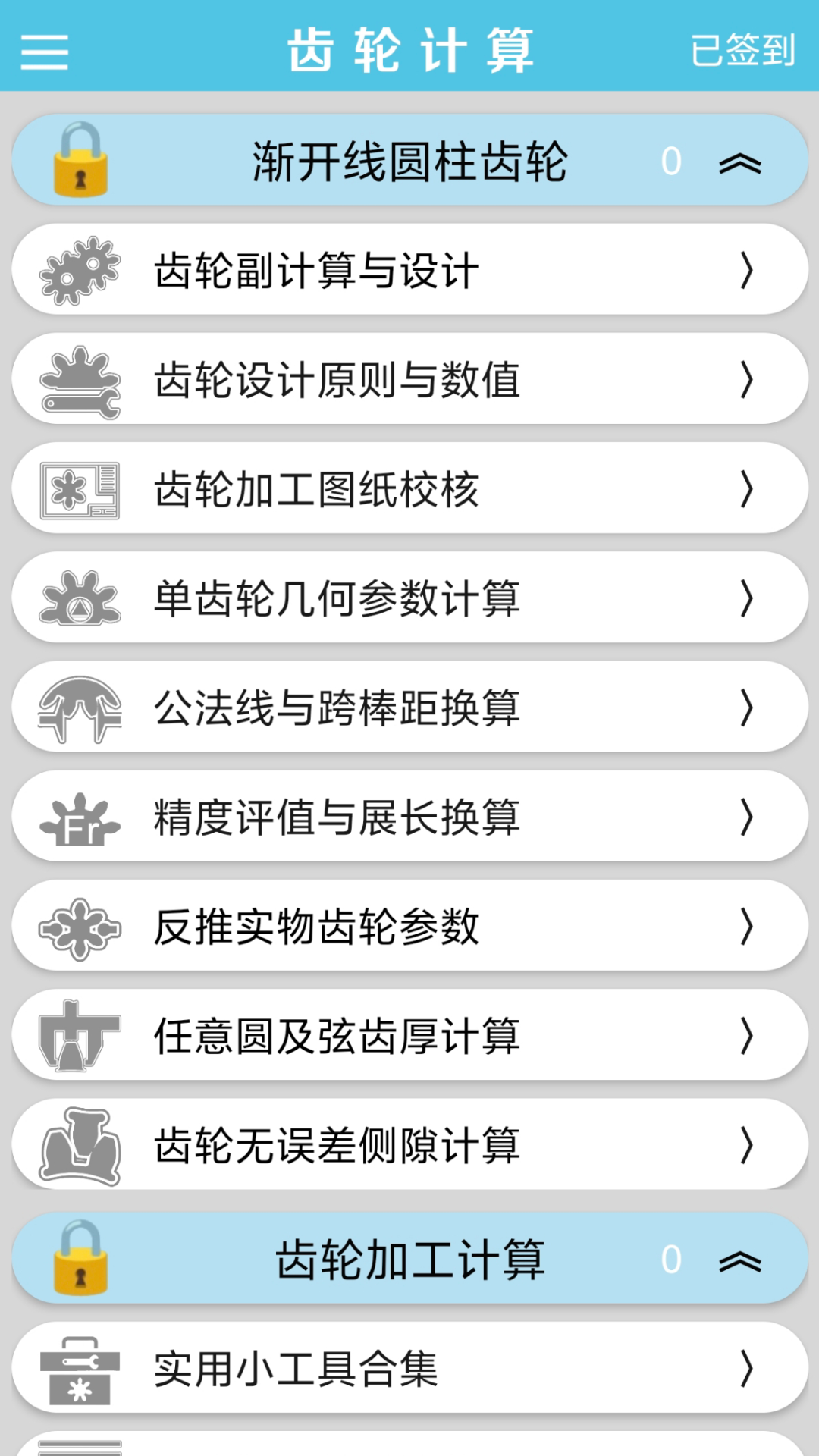Open the 实用小工具合集 list row
819x1456 pixels.
409,1369
